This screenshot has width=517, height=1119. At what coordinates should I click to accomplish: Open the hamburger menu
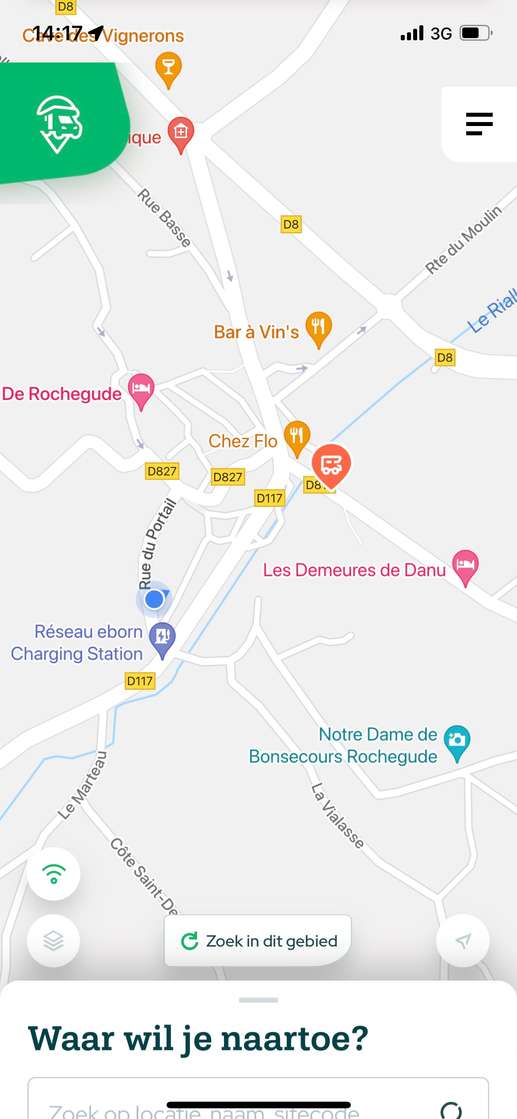[x=479, y=124]
